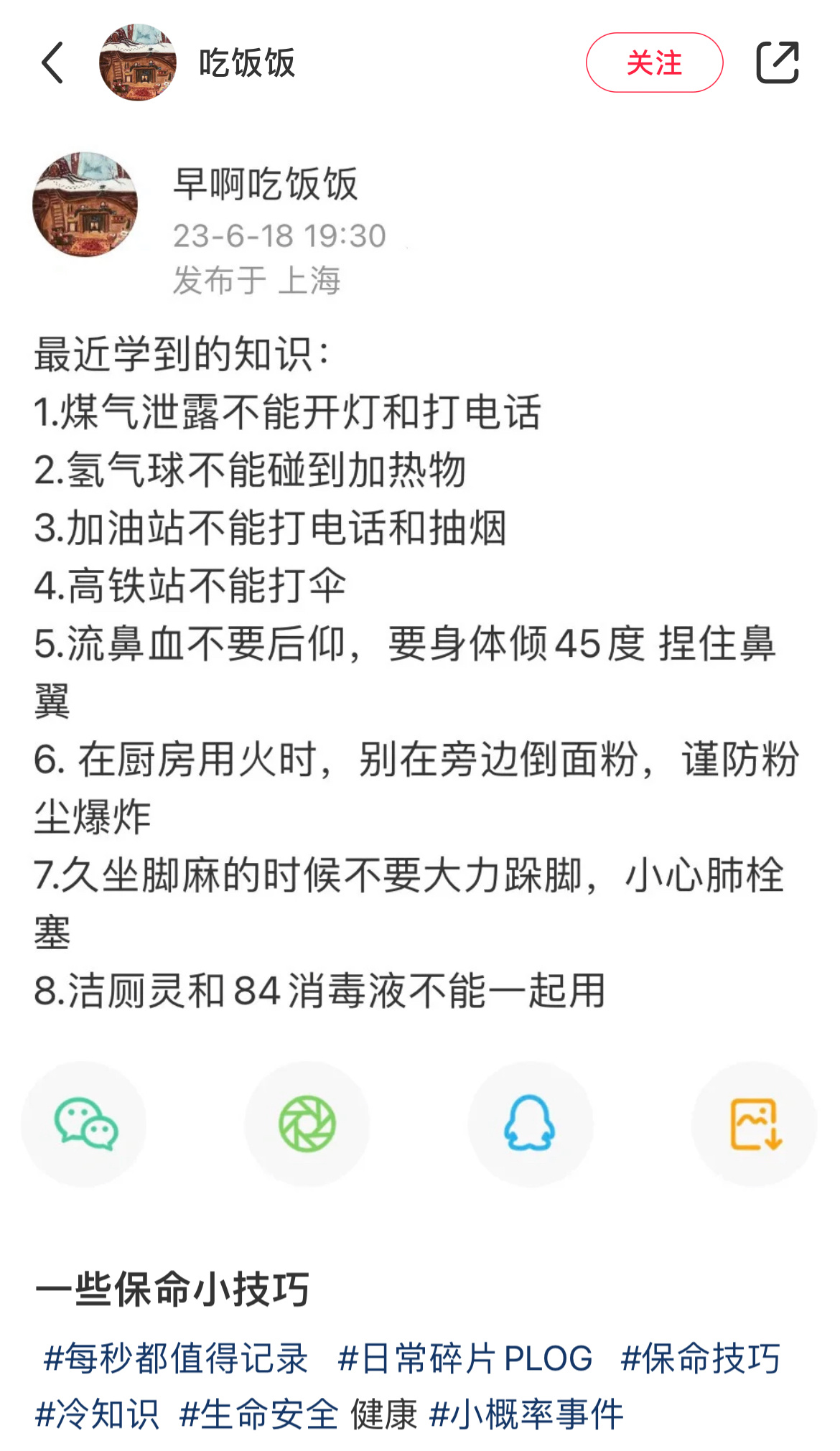The height and width of the screenshot is (1451, 840).
Task: Open 吃饭饭 profile via top avatar
Action: click(137, 62)
